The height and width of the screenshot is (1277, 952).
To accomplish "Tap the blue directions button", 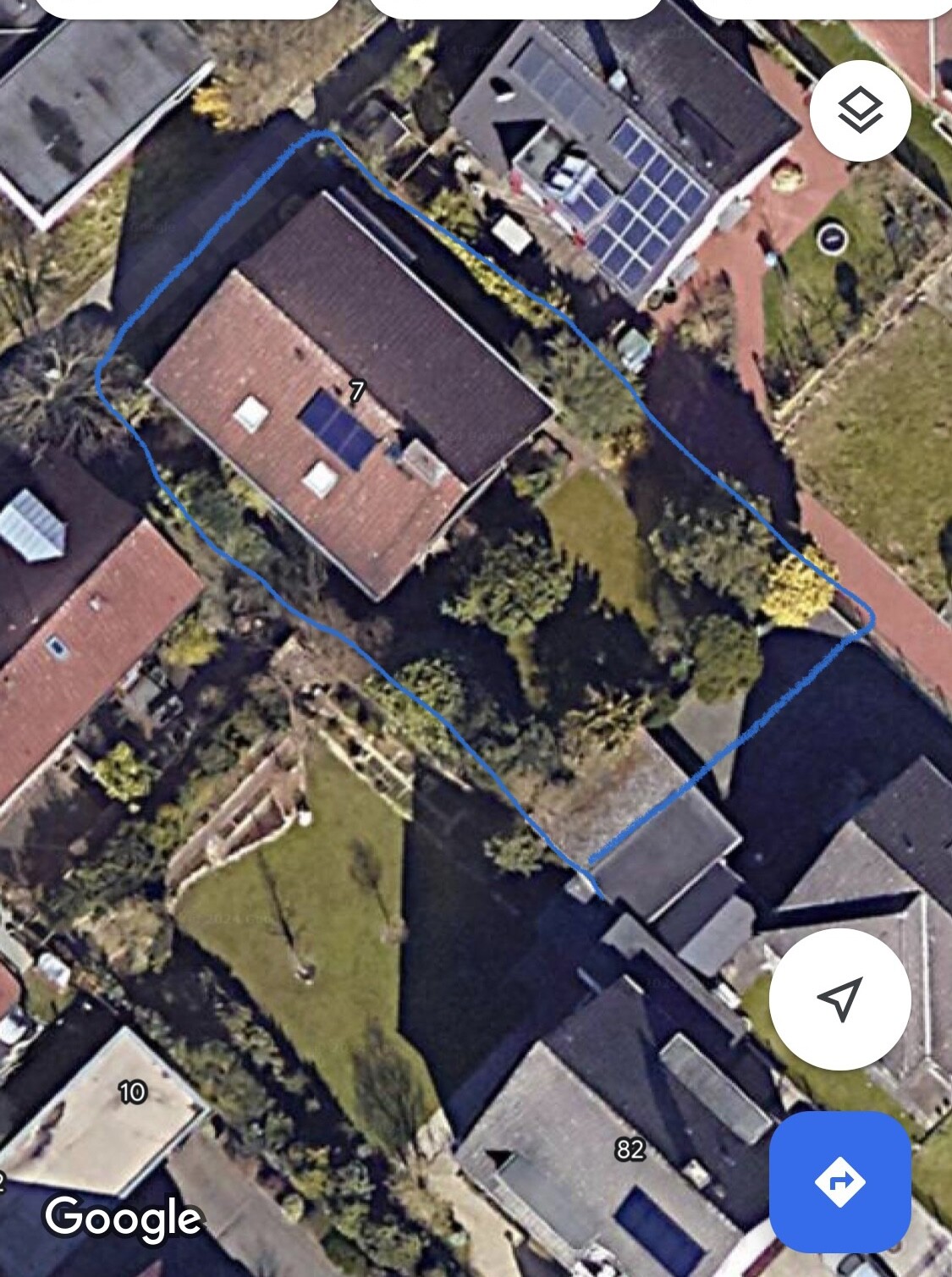I will [839, 1181].
